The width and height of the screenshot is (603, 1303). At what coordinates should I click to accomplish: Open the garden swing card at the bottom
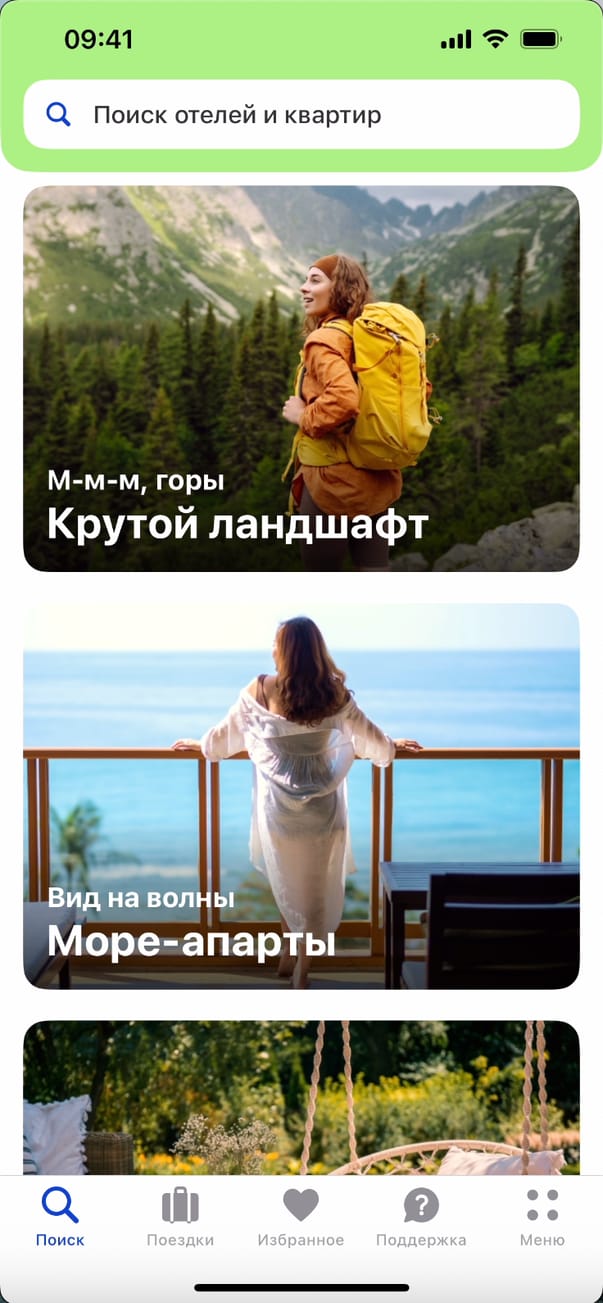coord(301,1097)
